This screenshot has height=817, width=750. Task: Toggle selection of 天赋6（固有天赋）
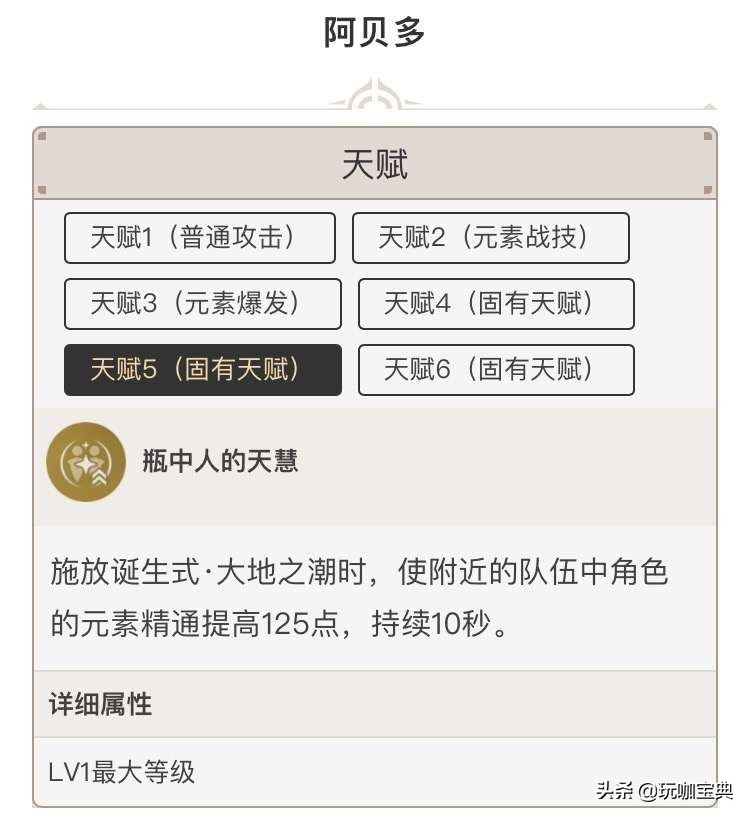(x=496, y=369)
